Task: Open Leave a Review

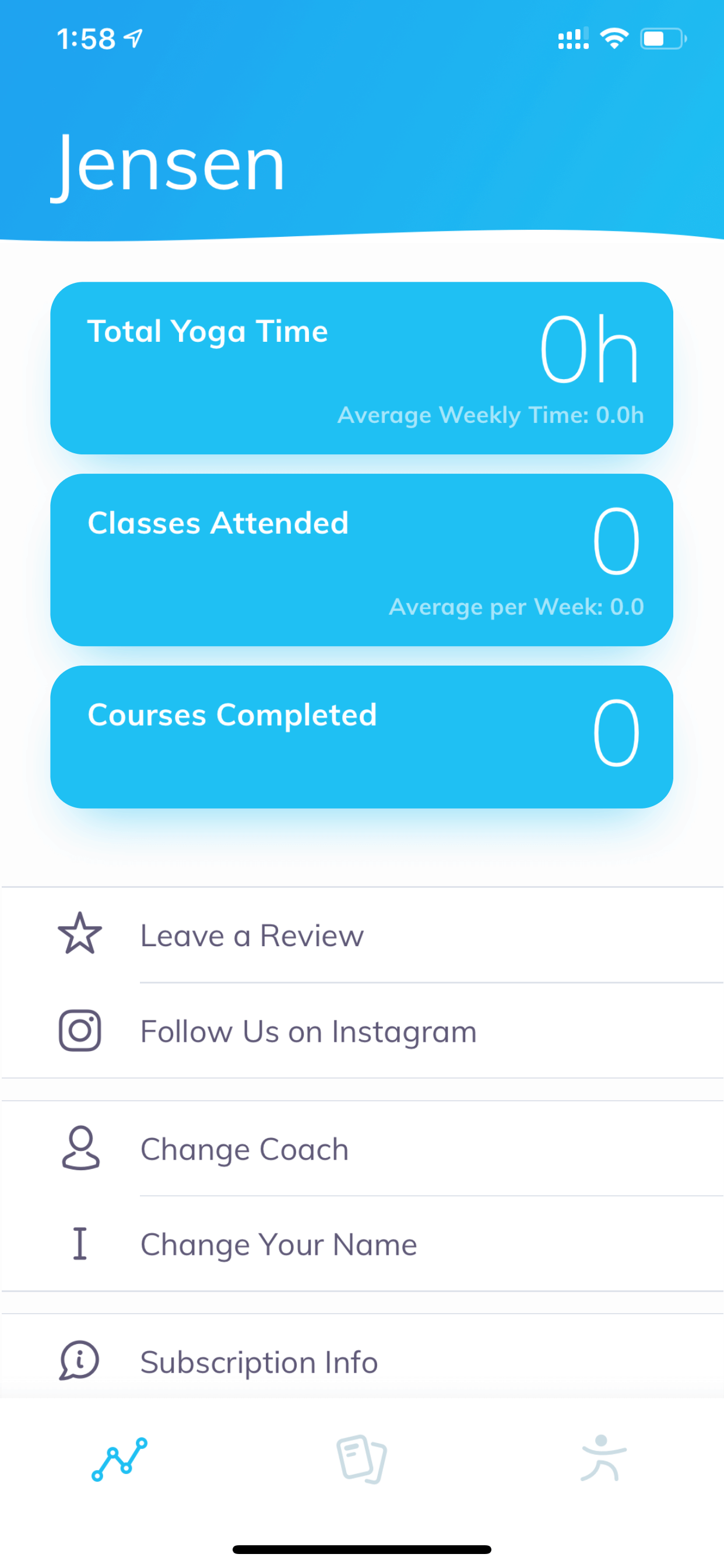Action: click(x=362, y=935)
